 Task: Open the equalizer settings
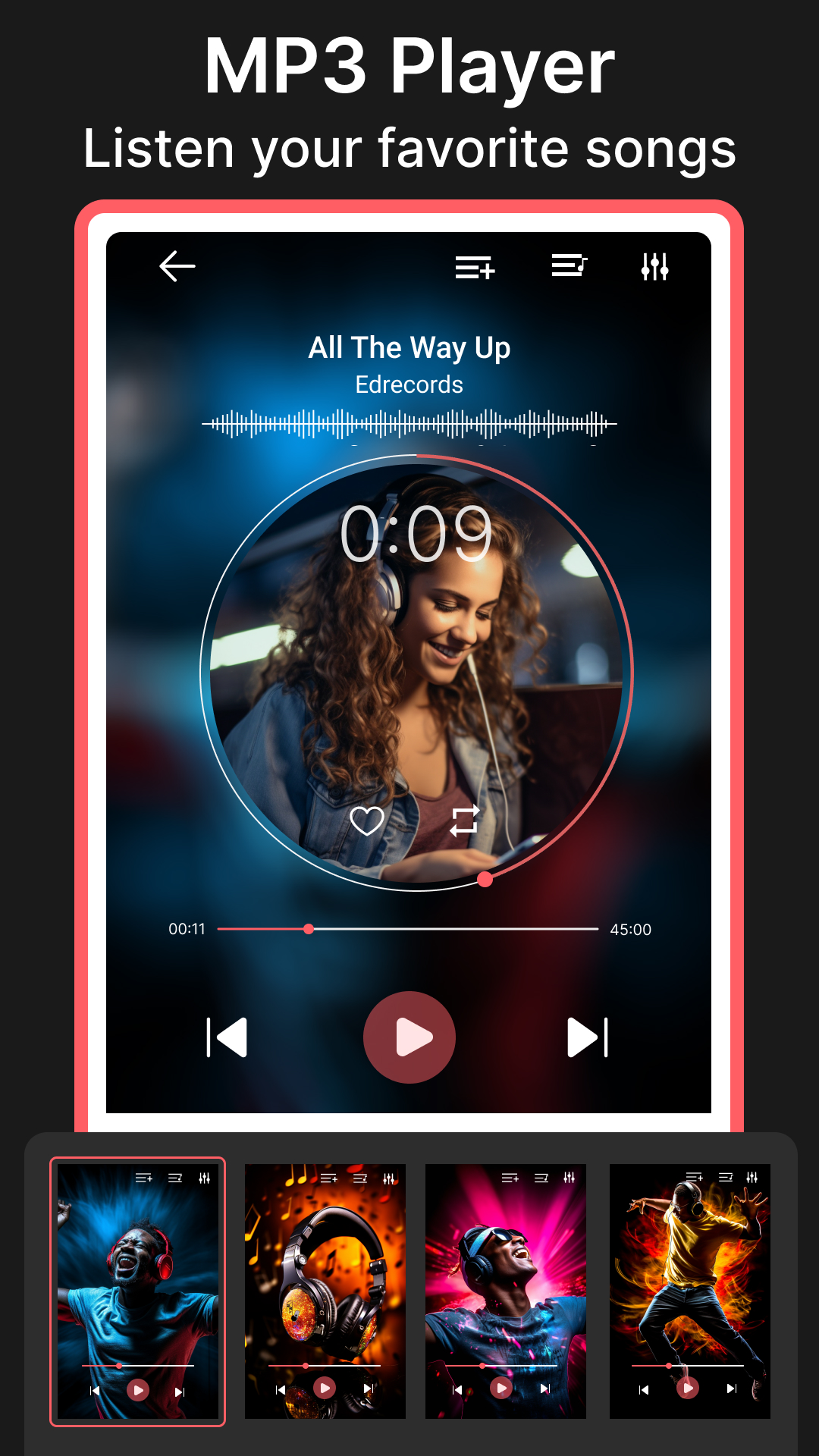point(655,267)
